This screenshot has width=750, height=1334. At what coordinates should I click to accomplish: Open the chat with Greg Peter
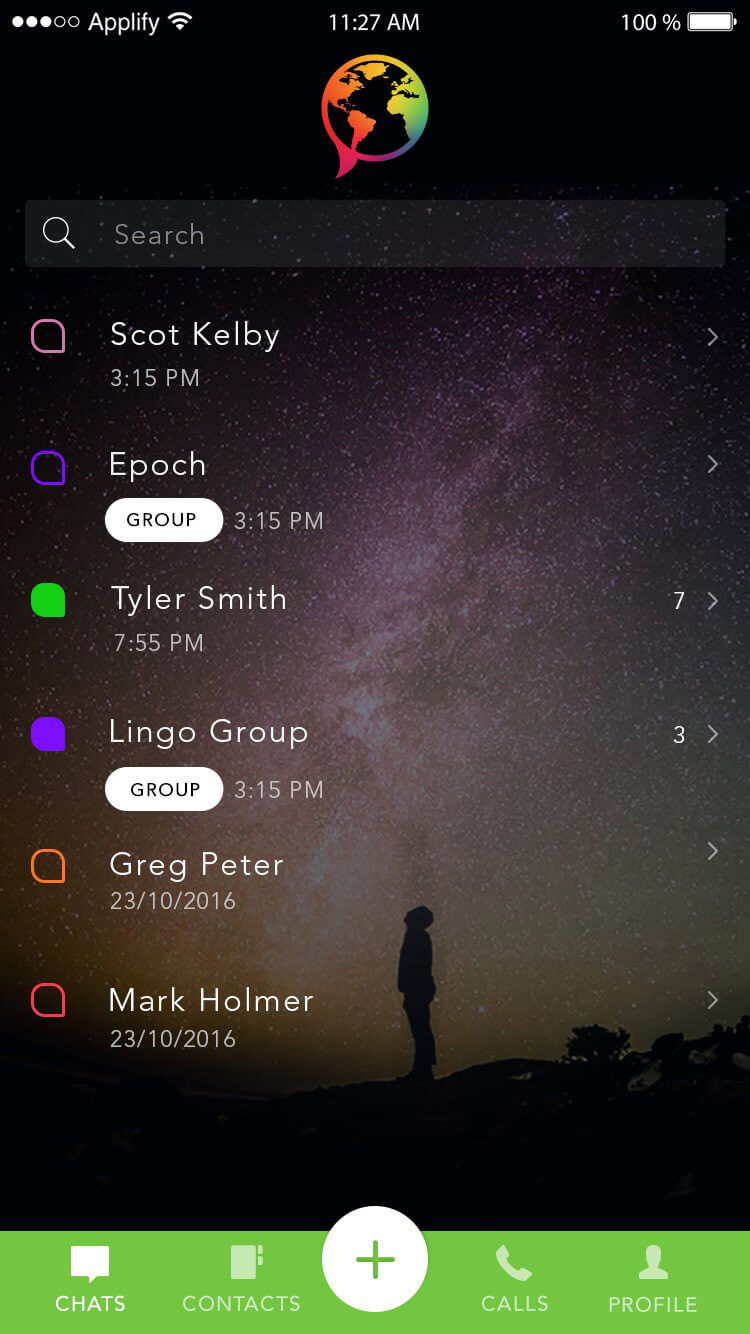[x=375, y=879]
